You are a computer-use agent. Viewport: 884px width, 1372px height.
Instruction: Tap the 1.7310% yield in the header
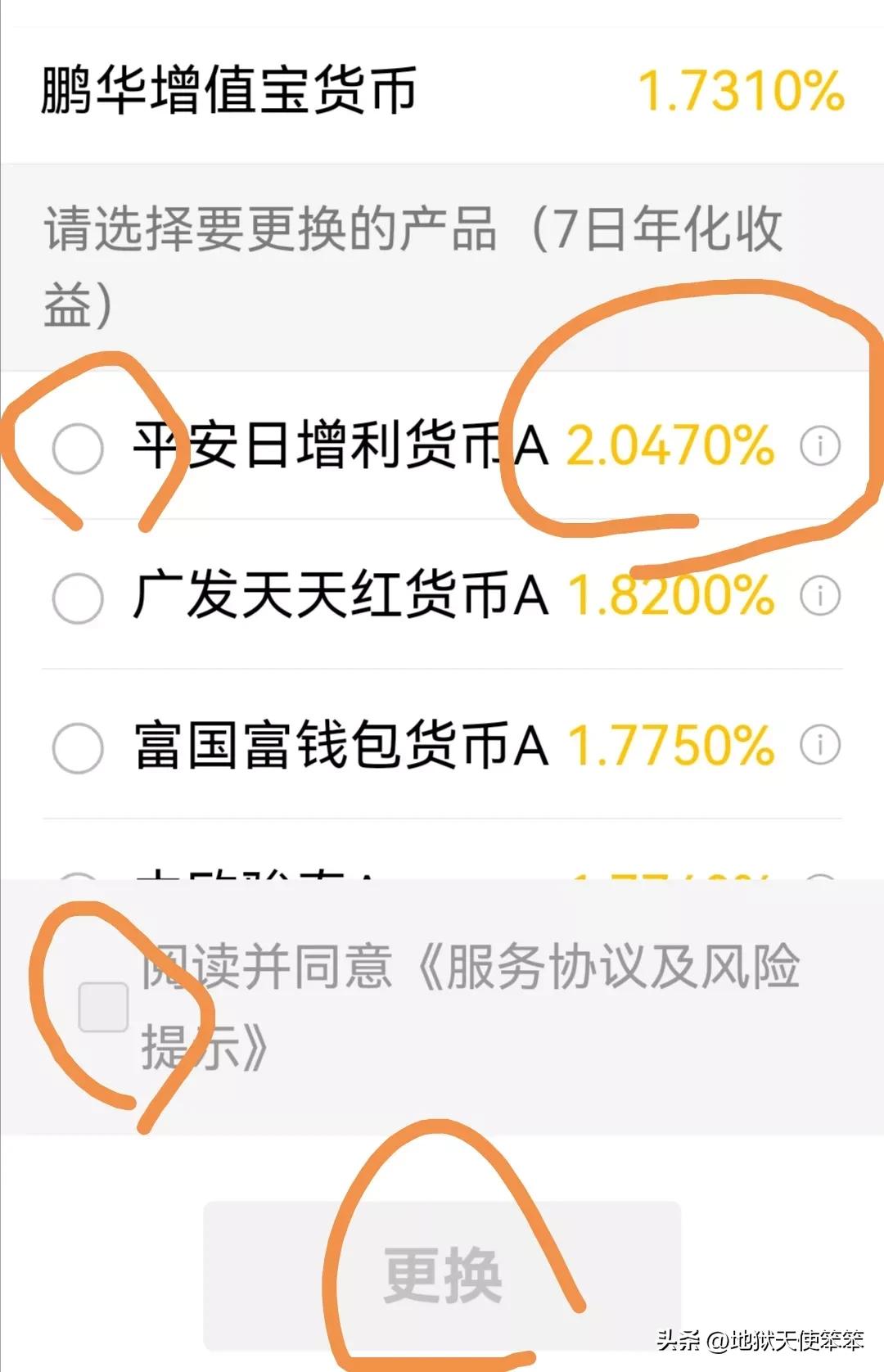[741, 88]
